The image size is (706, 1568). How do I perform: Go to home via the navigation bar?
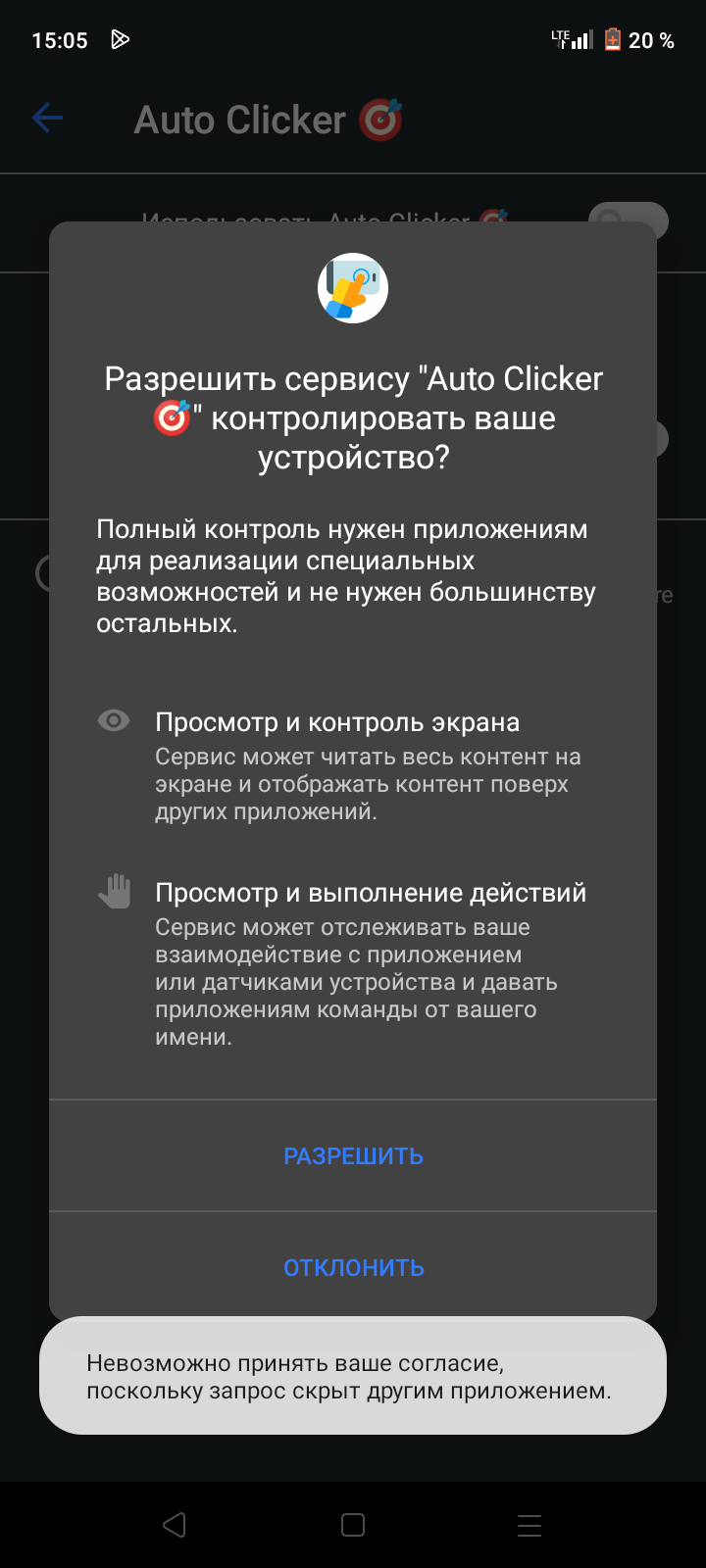(353, 1525)
